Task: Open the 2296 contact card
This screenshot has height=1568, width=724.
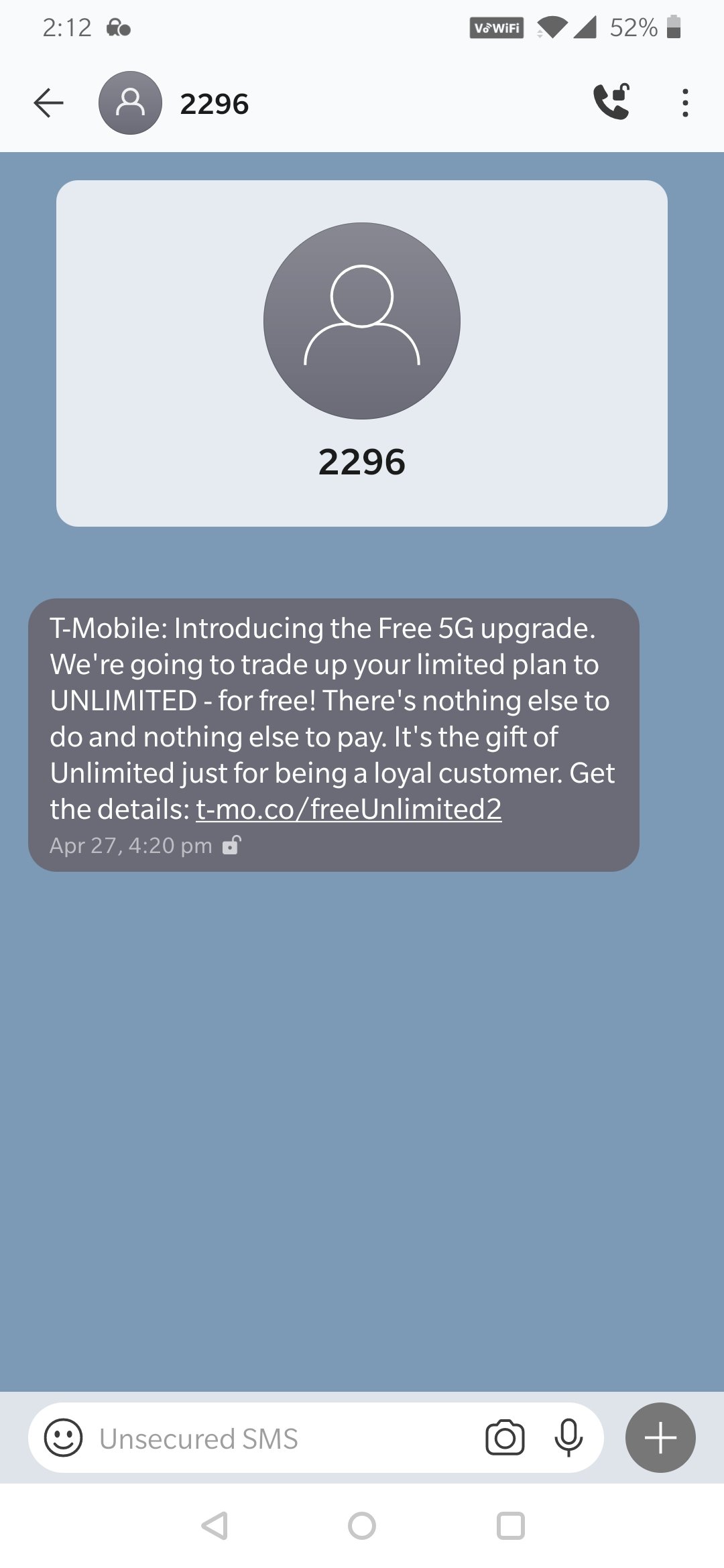Action: [362, 352]
